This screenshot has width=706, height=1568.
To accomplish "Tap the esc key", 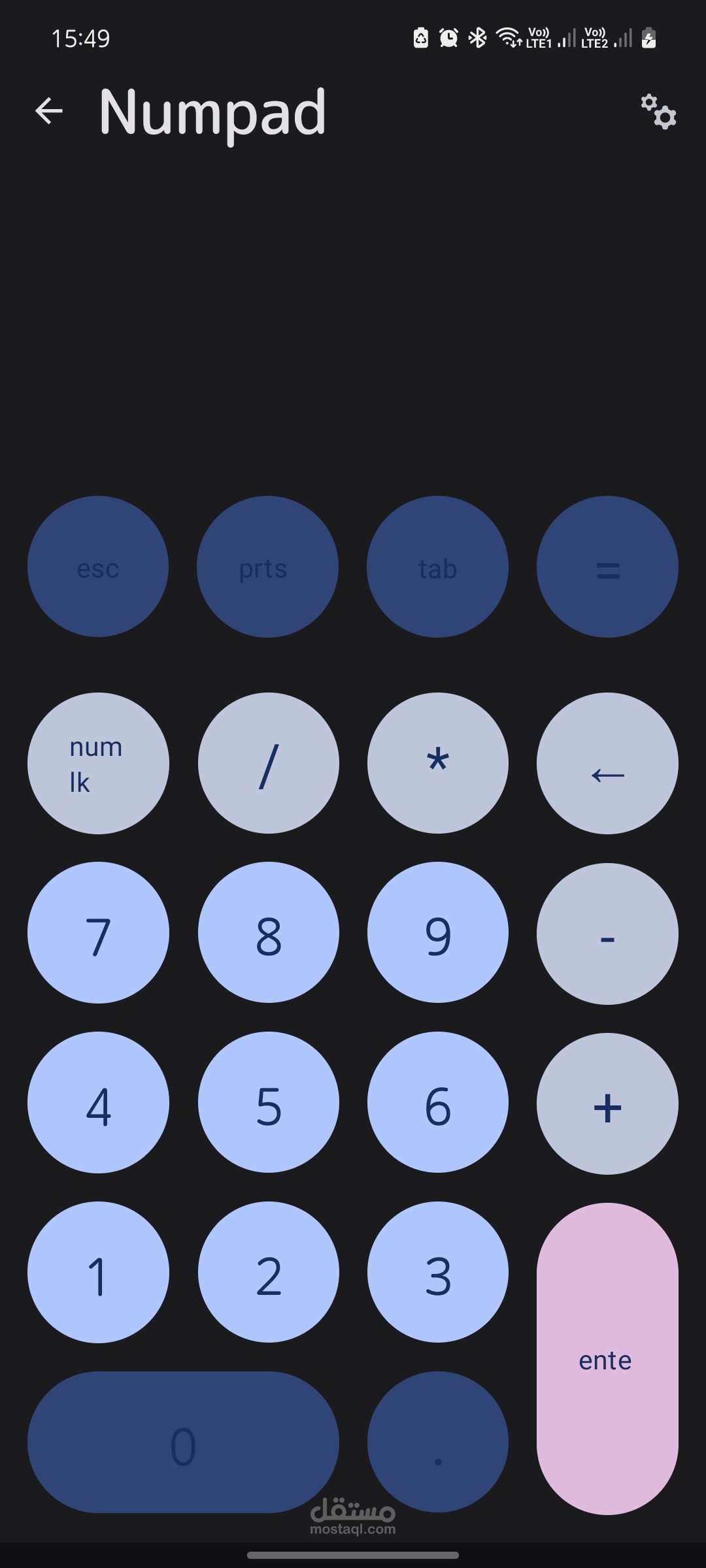I will click(98, 566).
